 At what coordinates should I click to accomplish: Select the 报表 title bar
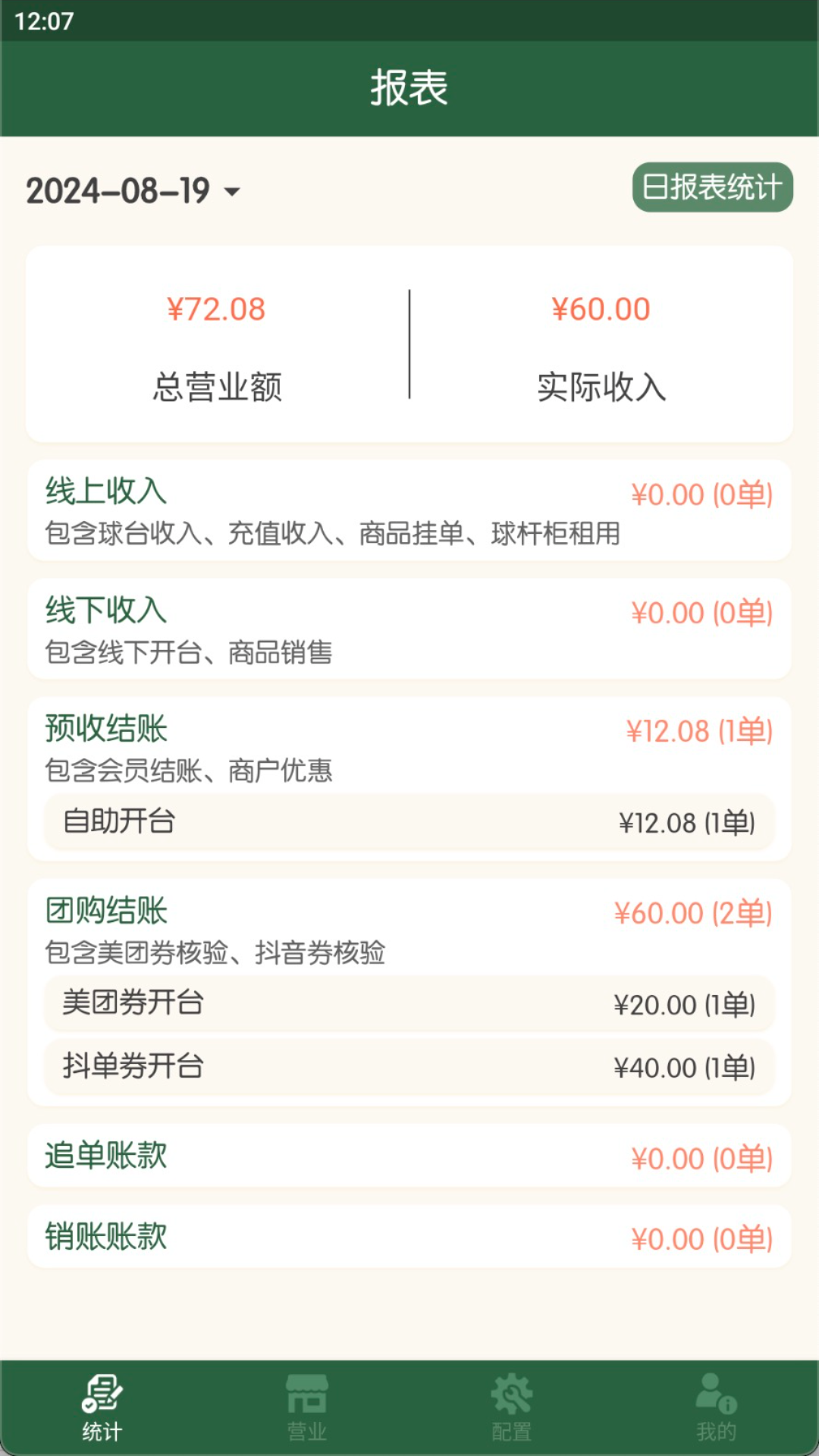[x=409, y=88]
